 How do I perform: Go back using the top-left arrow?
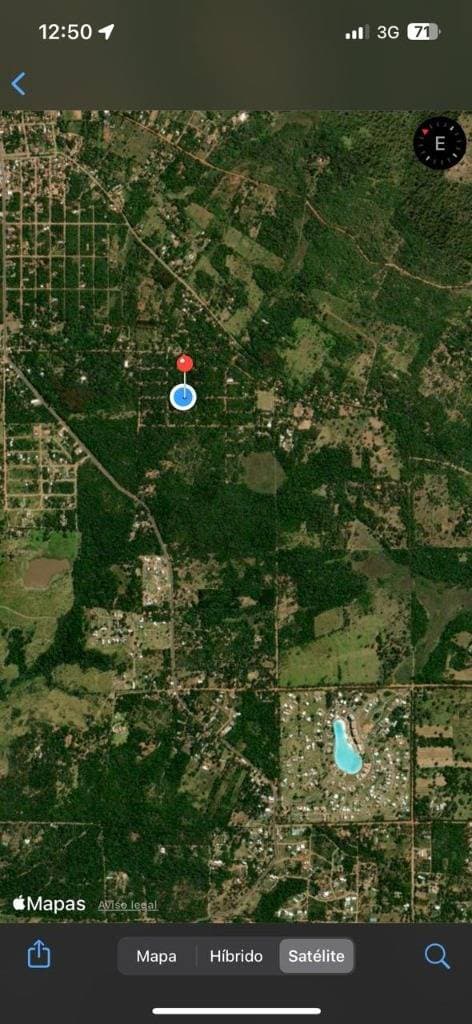18,84
